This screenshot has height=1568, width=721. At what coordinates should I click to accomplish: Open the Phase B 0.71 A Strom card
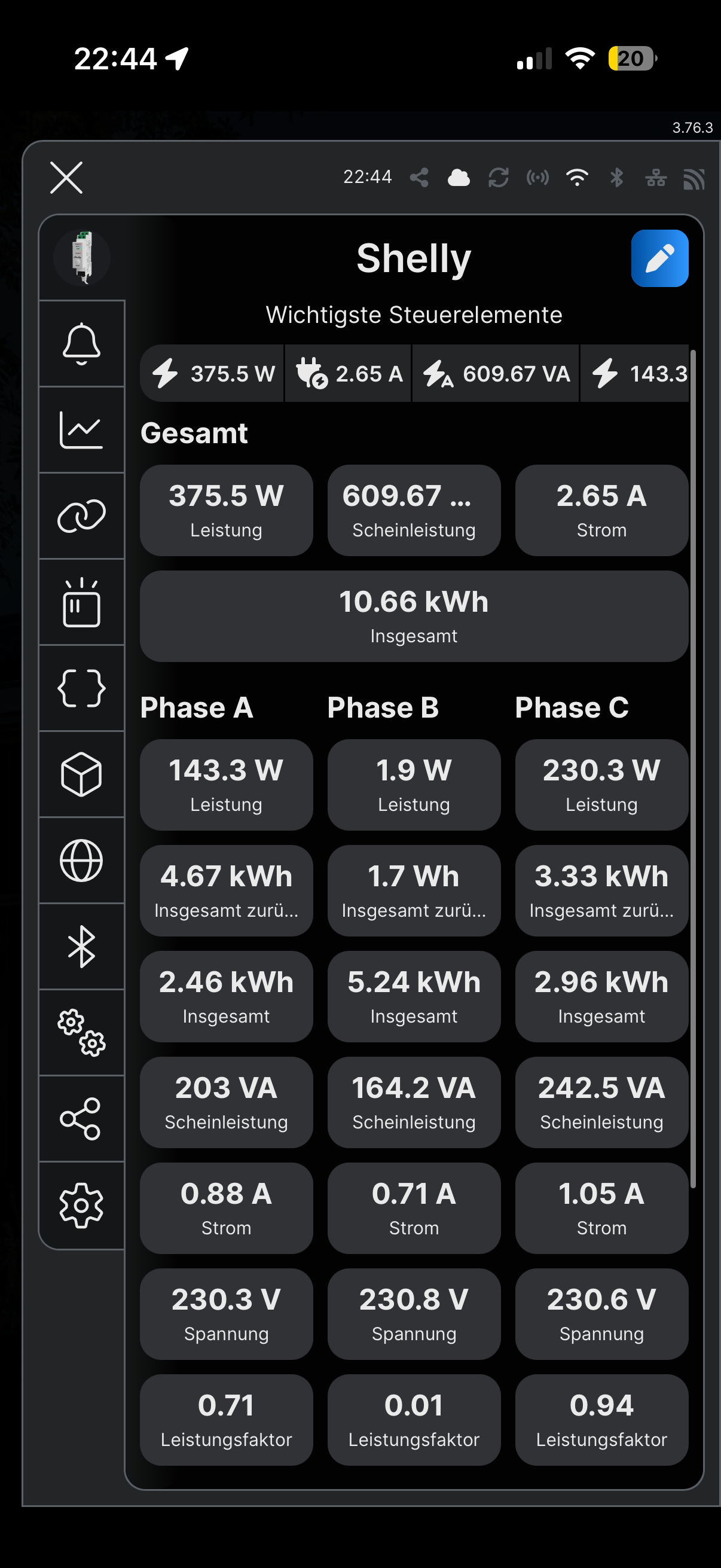414,1207
